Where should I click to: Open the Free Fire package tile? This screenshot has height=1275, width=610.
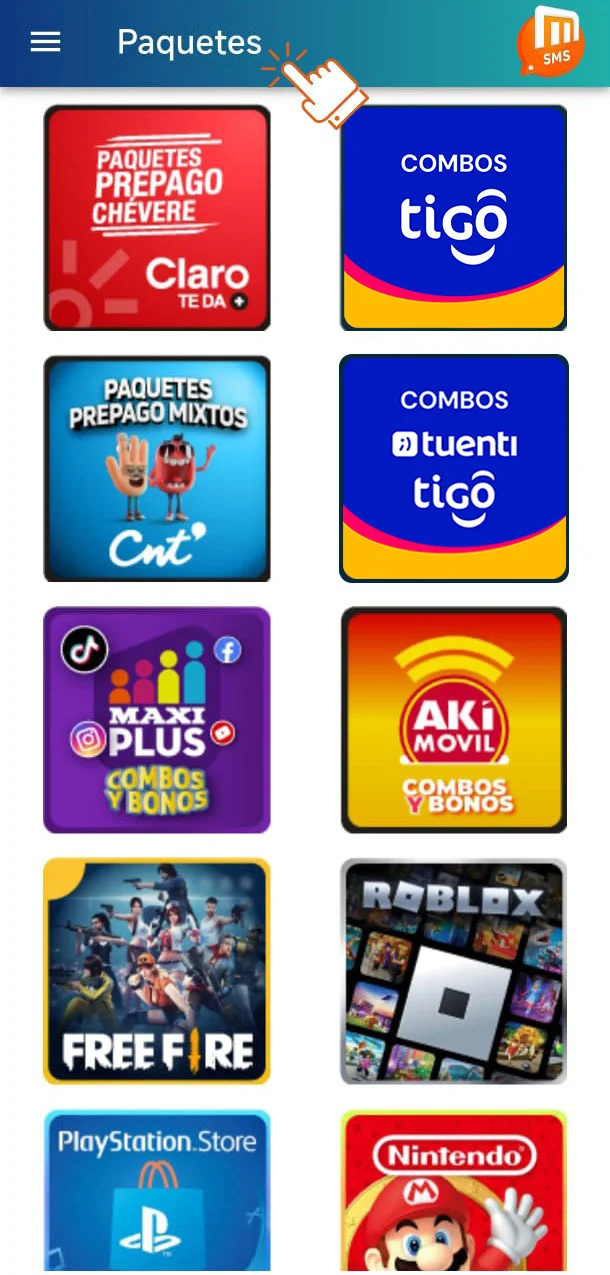pyautogui.click(x=157, y=971)
